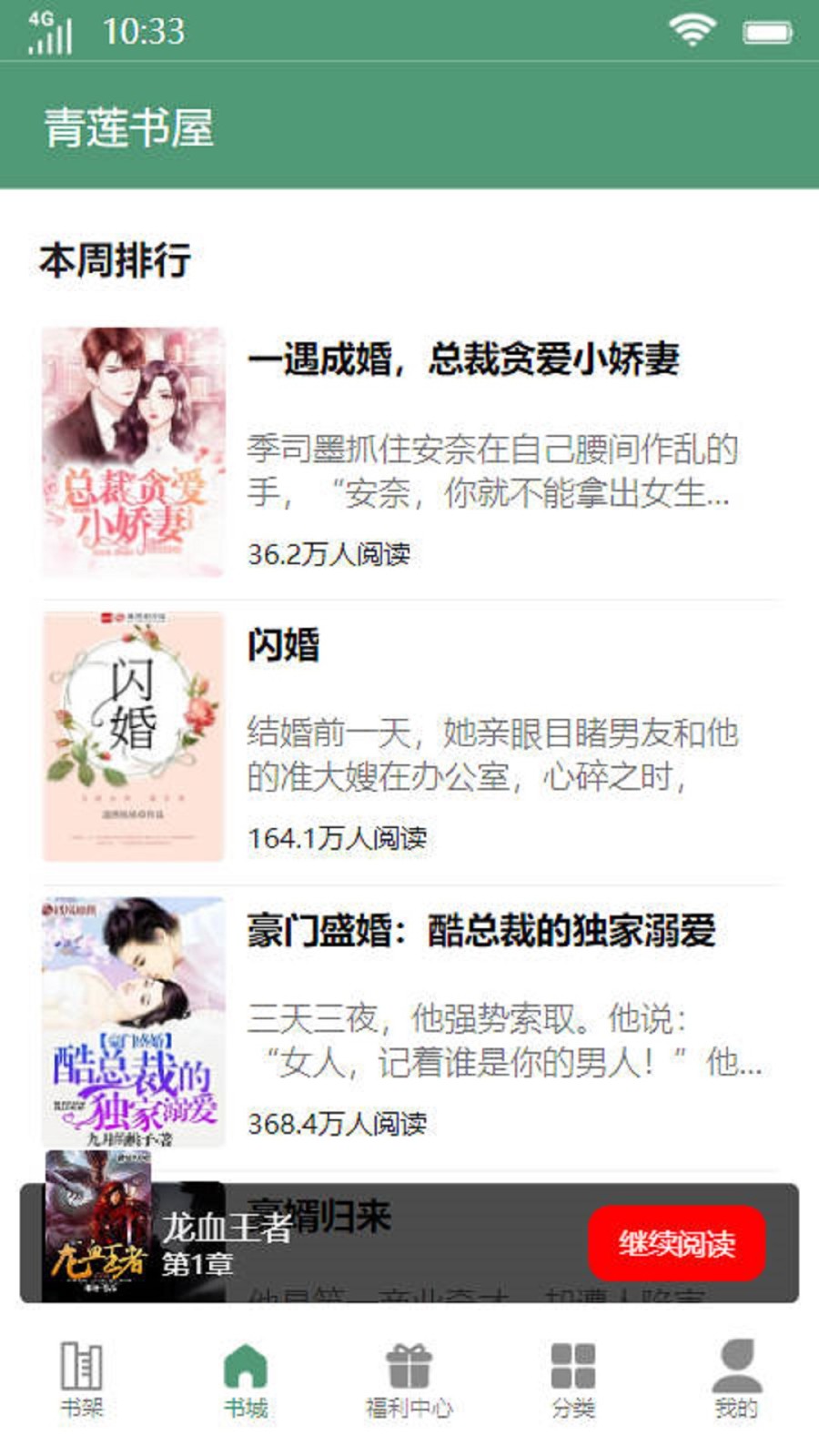Tap the 继续阅读 button

tap(676, 1243)
